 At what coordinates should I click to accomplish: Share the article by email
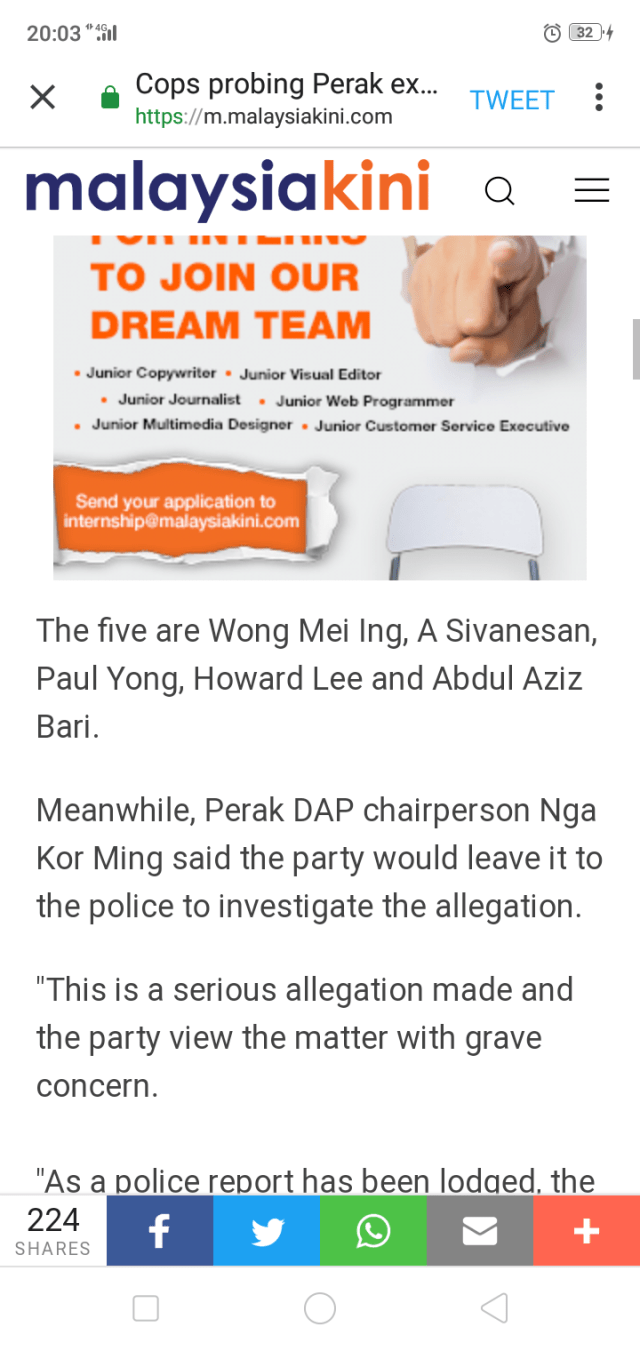coord(480,1231)
